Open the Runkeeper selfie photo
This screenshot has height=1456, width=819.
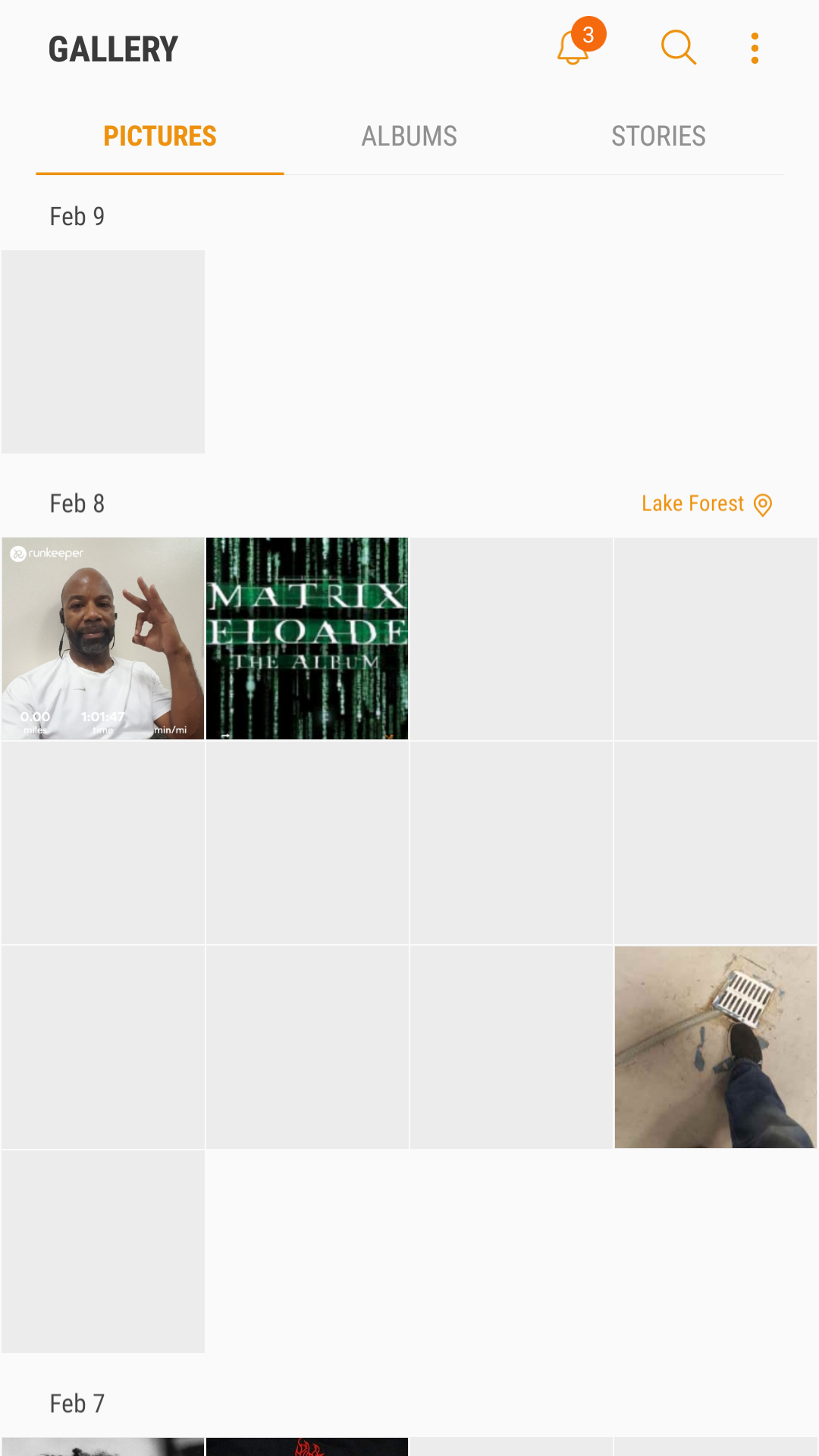(x=103, y=639)
